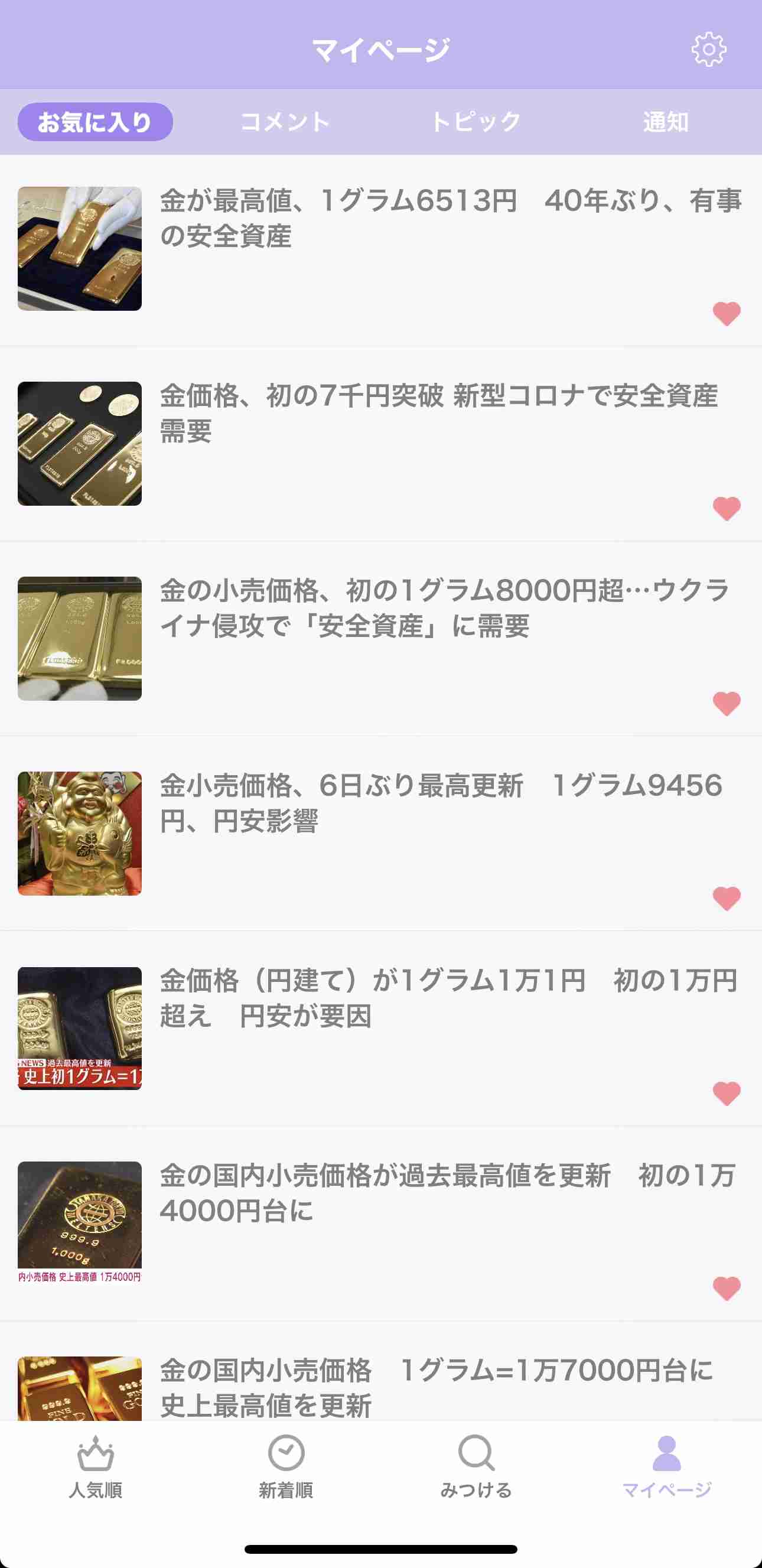Remove heart from 初の7千円突破 article

[726, 508]
